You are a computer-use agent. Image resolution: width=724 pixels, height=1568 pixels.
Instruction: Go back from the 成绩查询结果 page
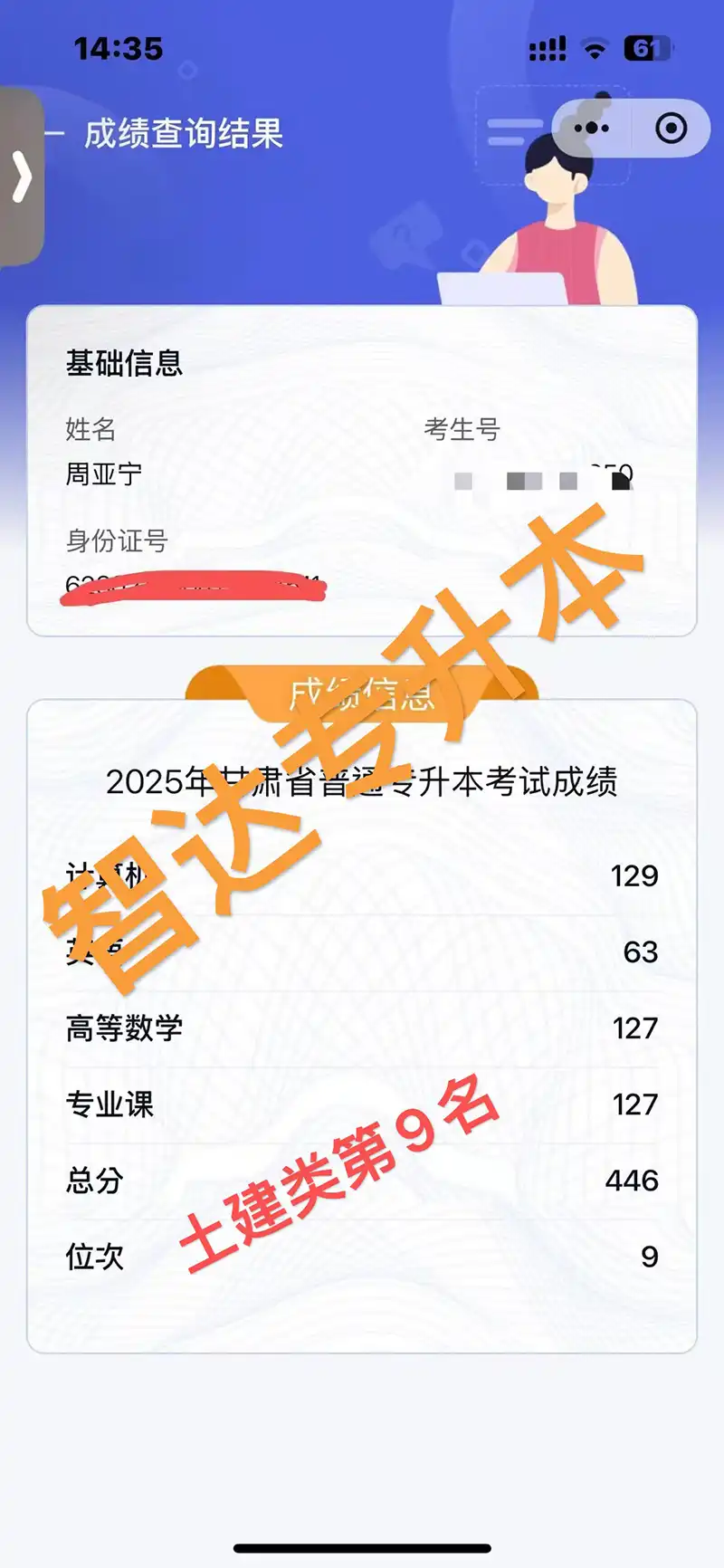tap(56, 134)
